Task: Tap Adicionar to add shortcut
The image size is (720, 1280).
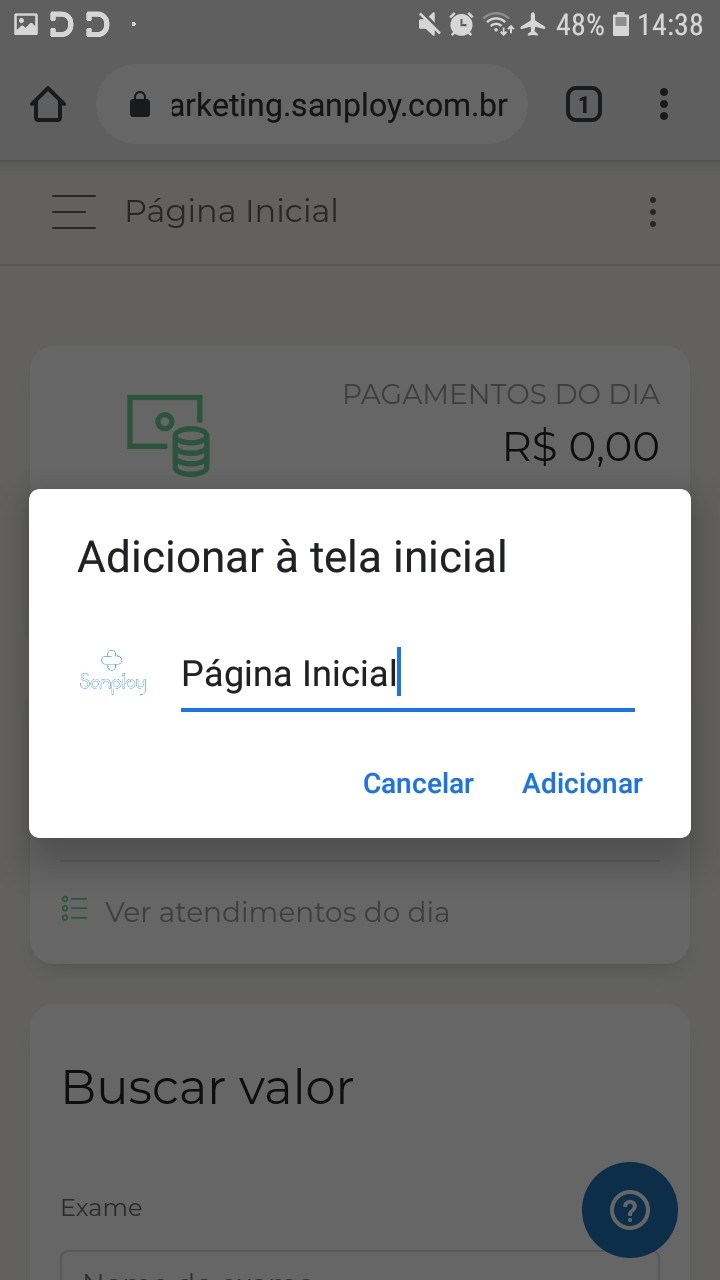Action: coord(582,783)
